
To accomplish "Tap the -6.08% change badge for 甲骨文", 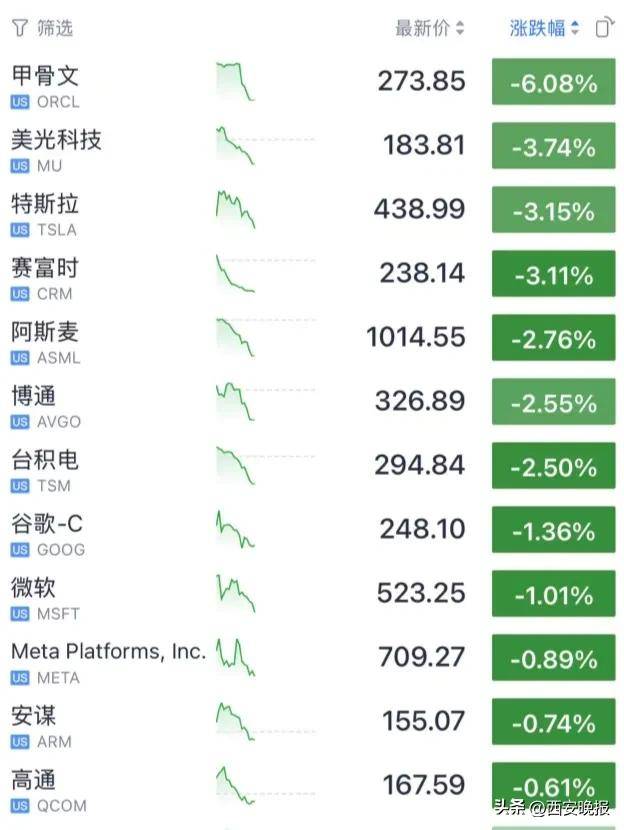I will pyautogui.click(x=553, y=83).
